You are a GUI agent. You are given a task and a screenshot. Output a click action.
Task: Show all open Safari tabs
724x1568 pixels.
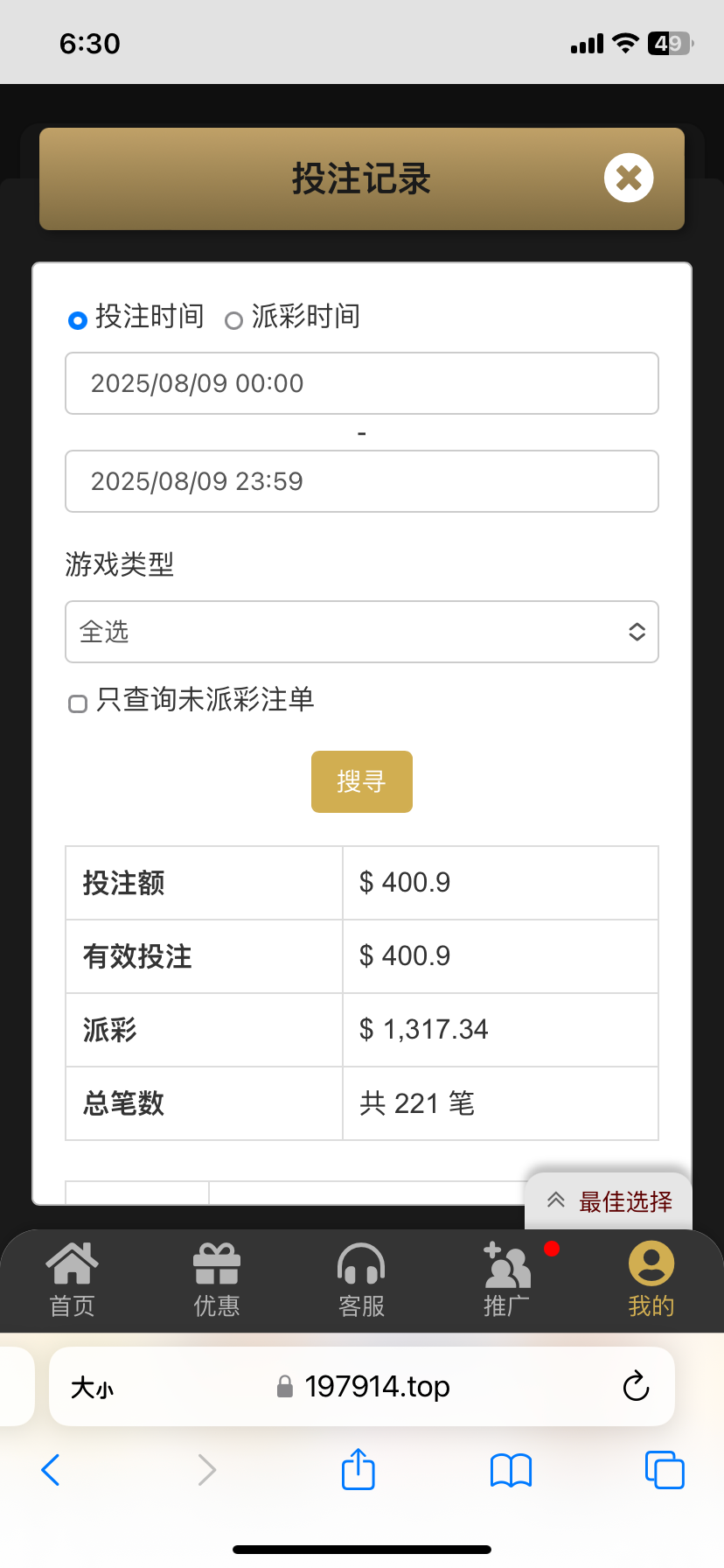click(665, 1470)
